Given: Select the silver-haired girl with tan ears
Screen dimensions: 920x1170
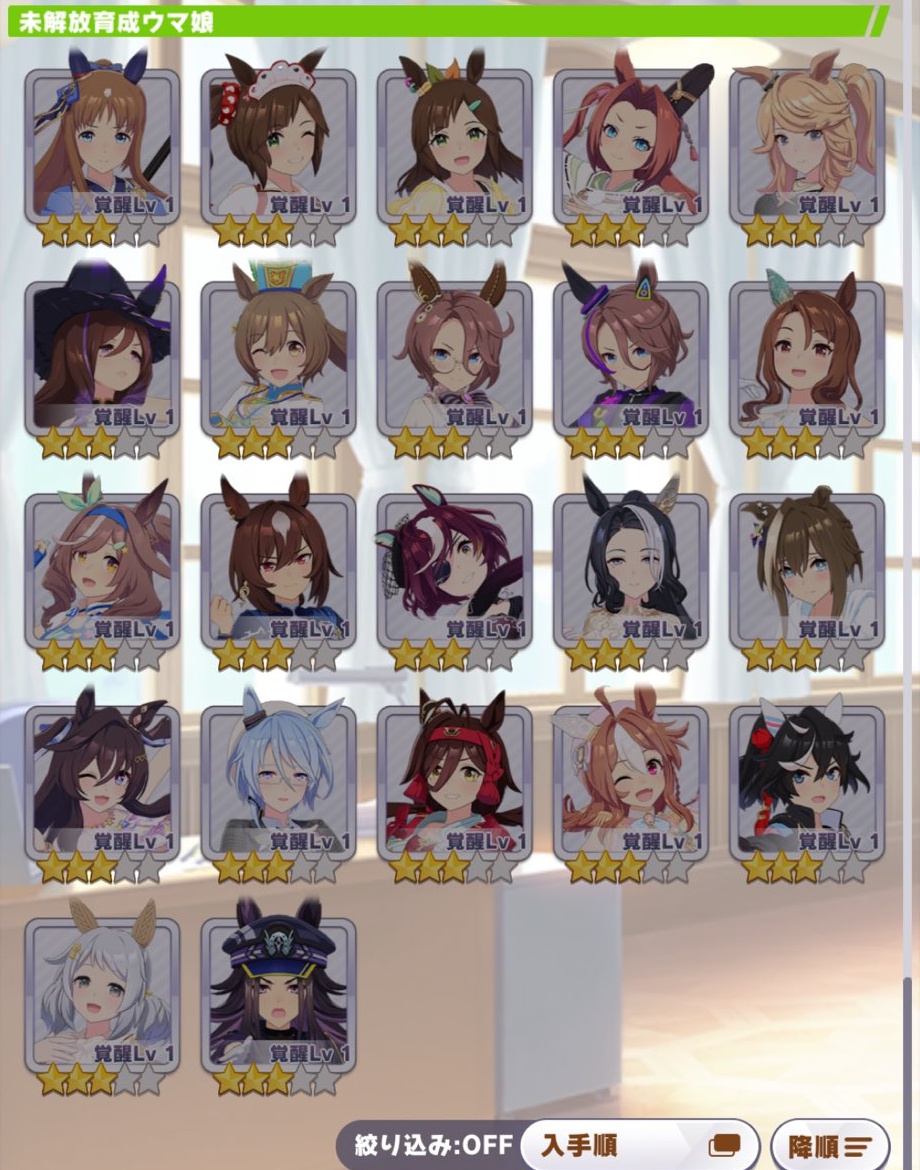Looking at the screenshot, I should [x=102, y=995].
